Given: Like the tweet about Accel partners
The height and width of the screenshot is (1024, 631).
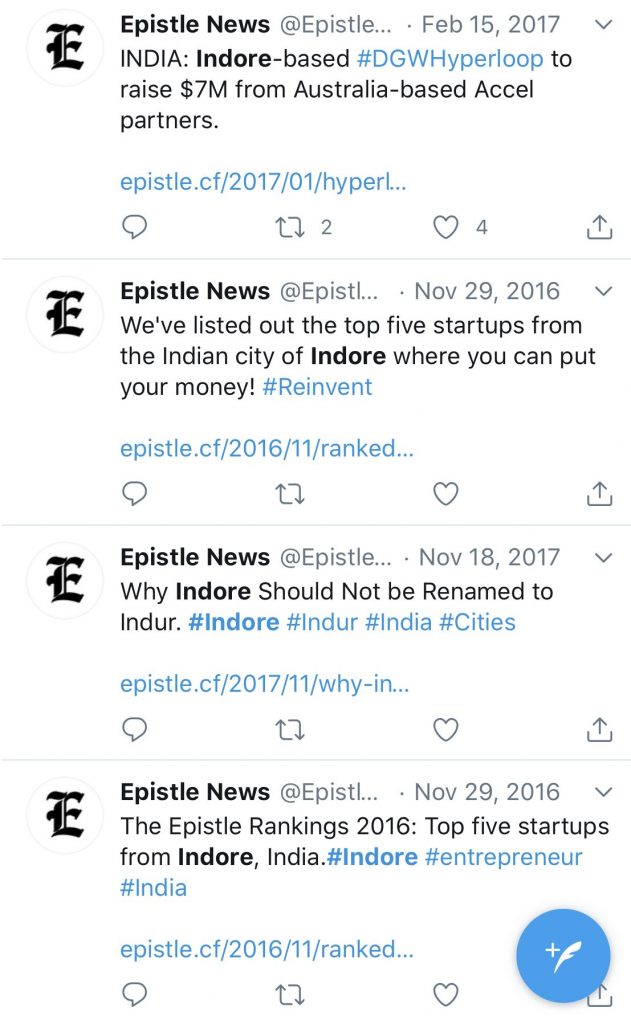Looking at the screenshot, I should tap(446, 227).
